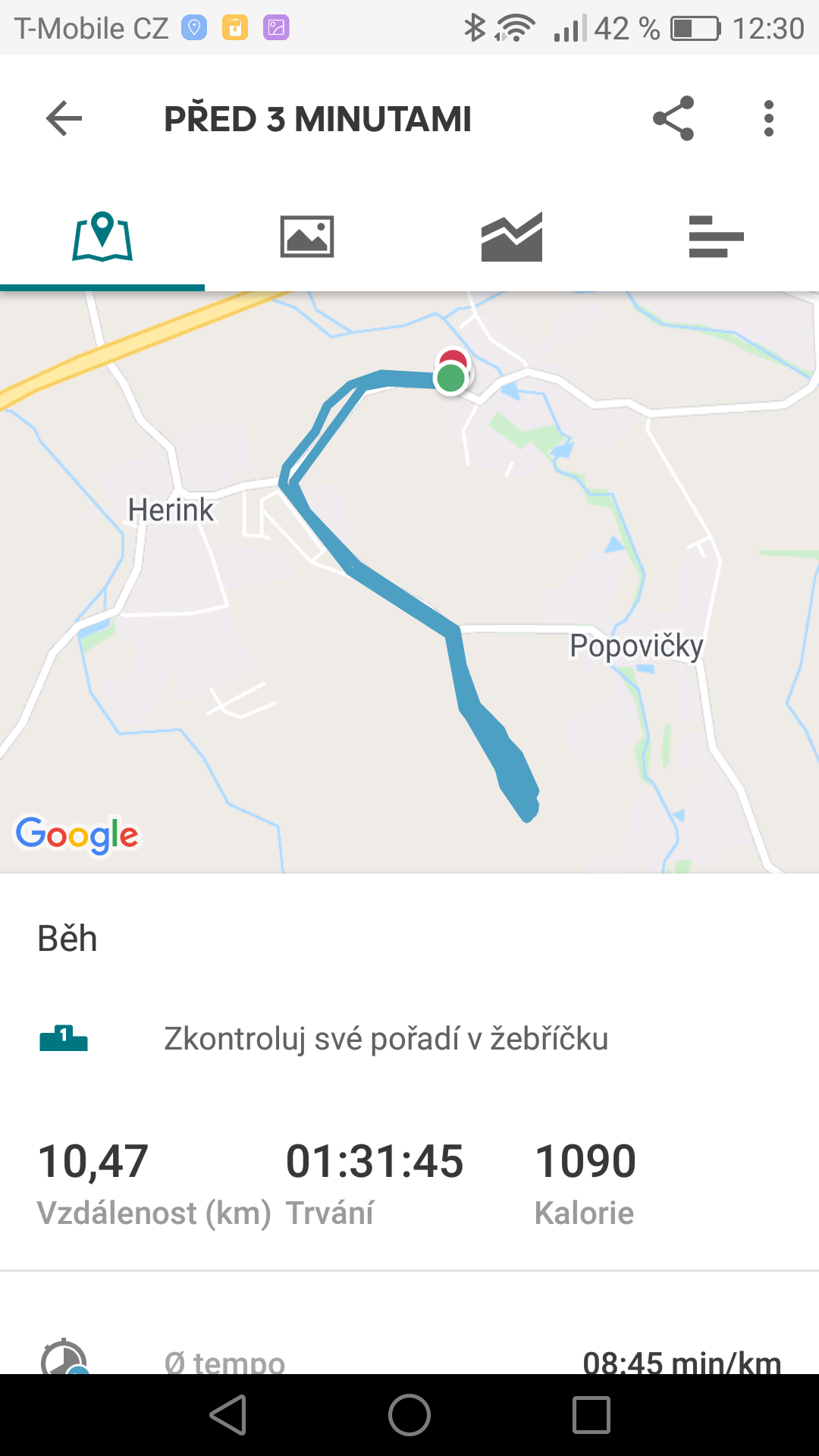Open the three-dot overflow menu

(769, 118)
